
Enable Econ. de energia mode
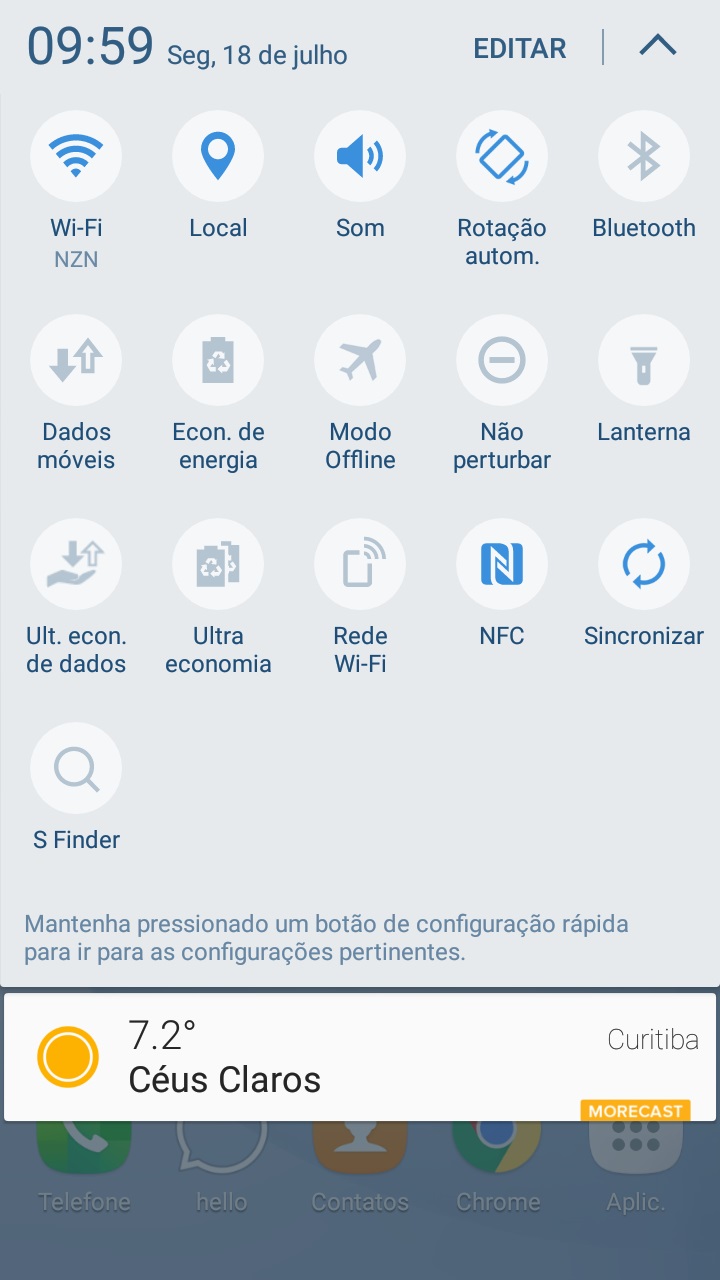218,361
